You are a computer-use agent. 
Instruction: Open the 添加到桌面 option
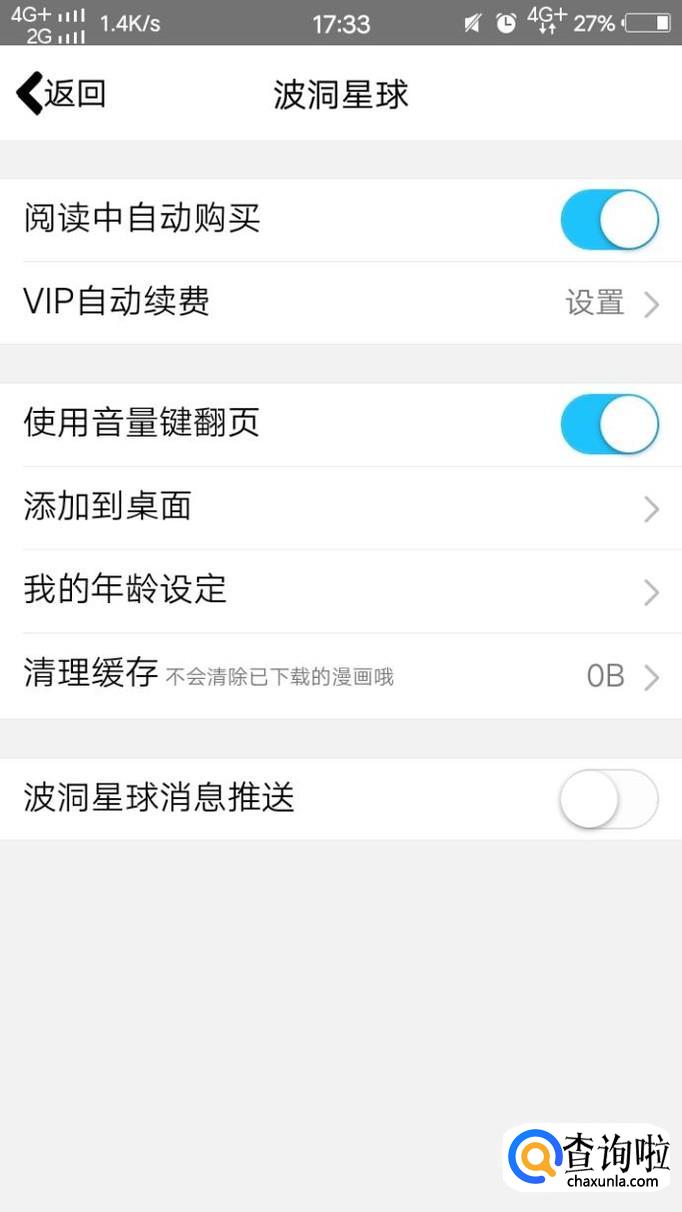(x=340, y=508)
